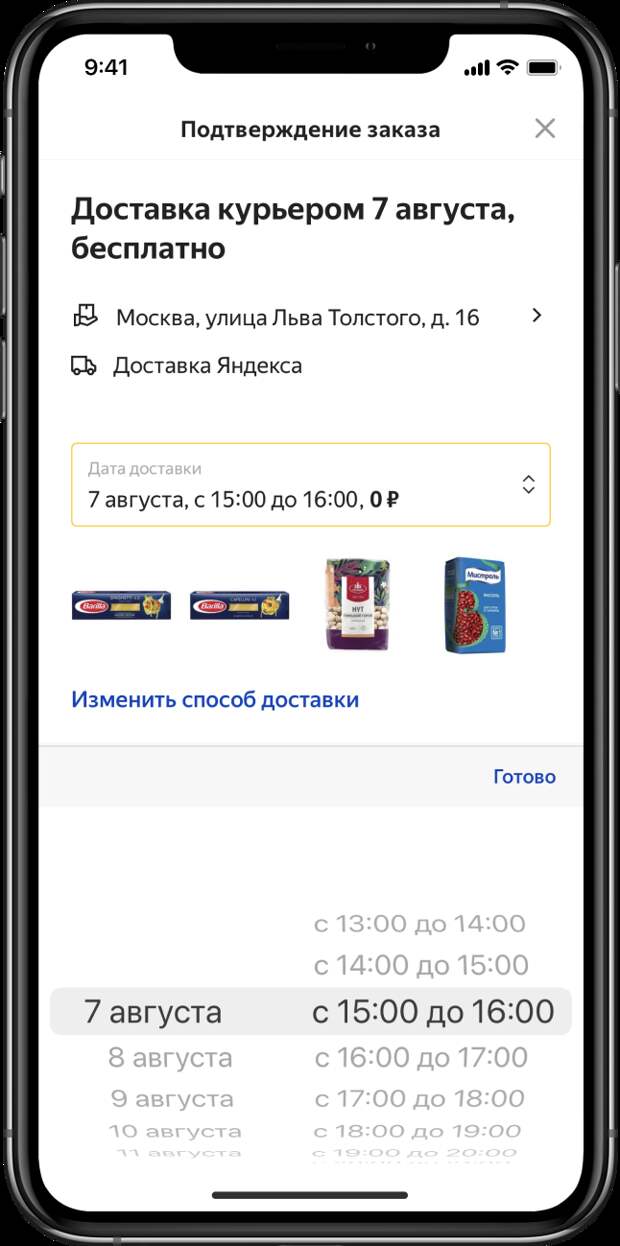Open address Москва, улица Льва Толстого
The image size is (620, 1246).
coord(310,317)
